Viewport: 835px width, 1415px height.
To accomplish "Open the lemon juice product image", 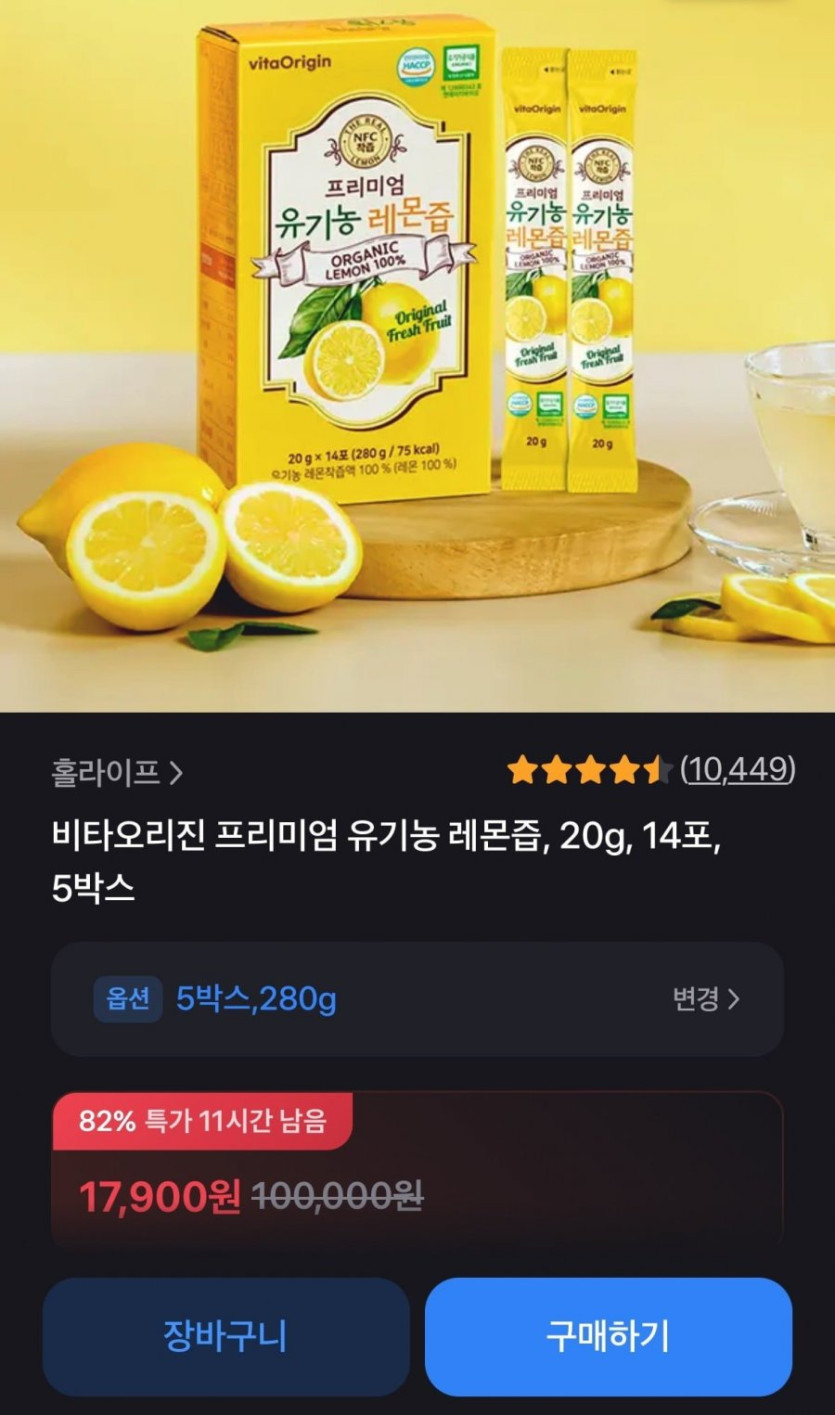I will click(x=417, y=355).
